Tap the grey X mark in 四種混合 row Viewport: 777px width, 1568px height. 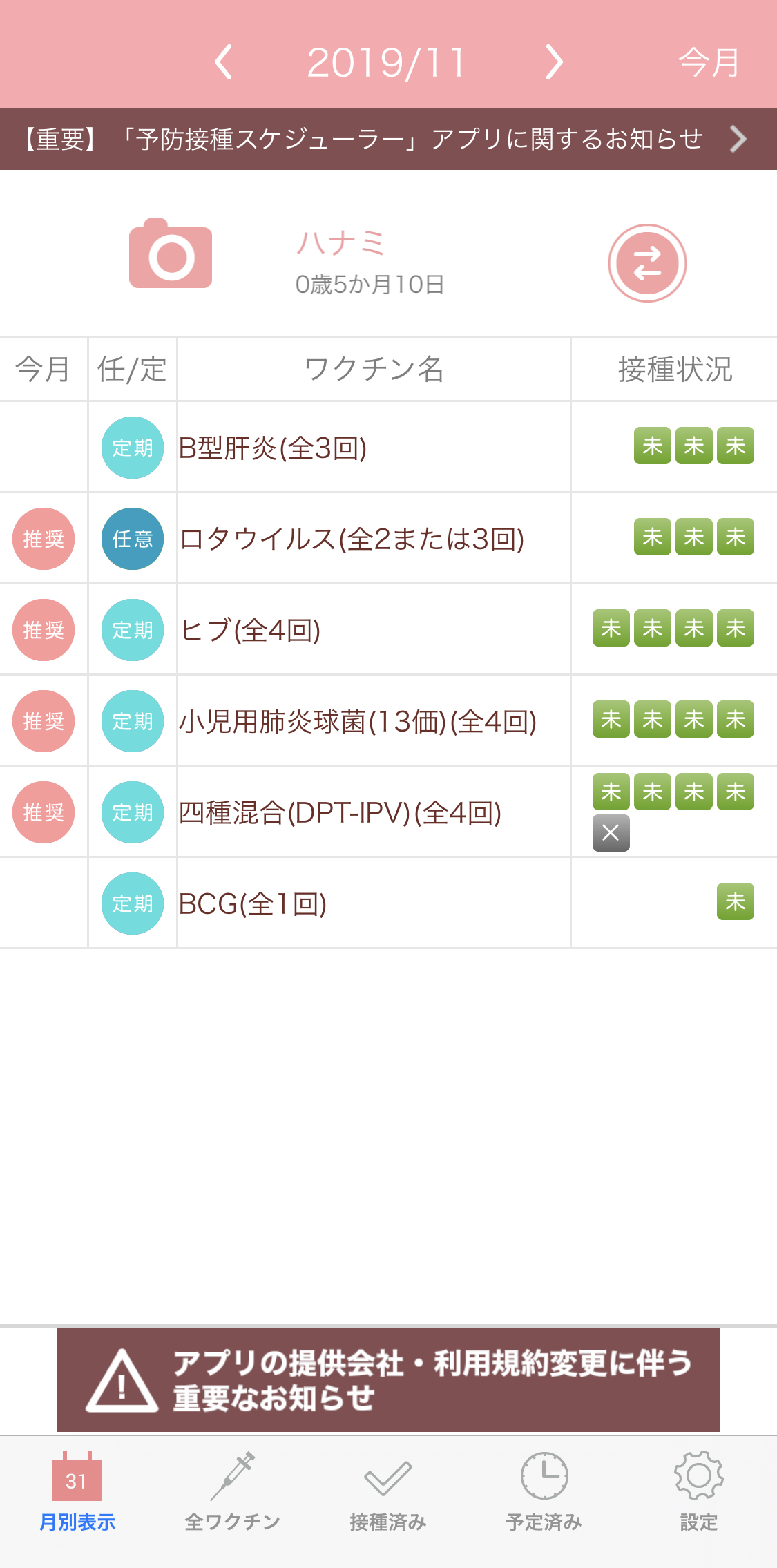tap(611, 833)
